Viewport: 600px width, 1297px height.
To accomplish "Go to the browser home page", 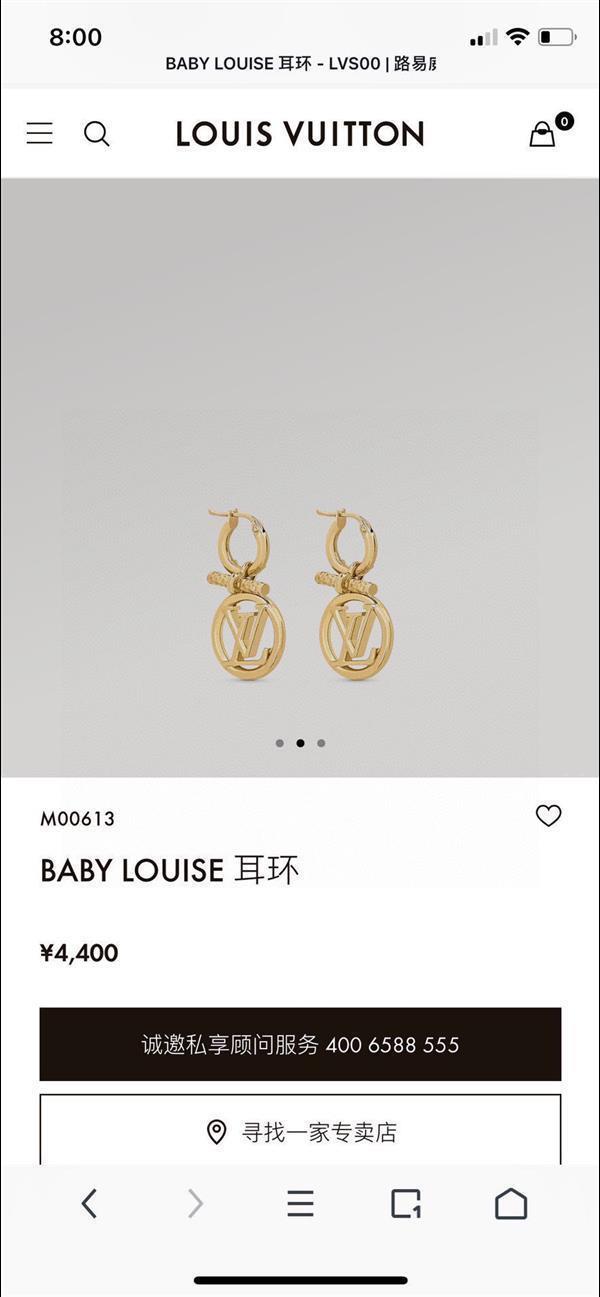I will (511, 1203).
